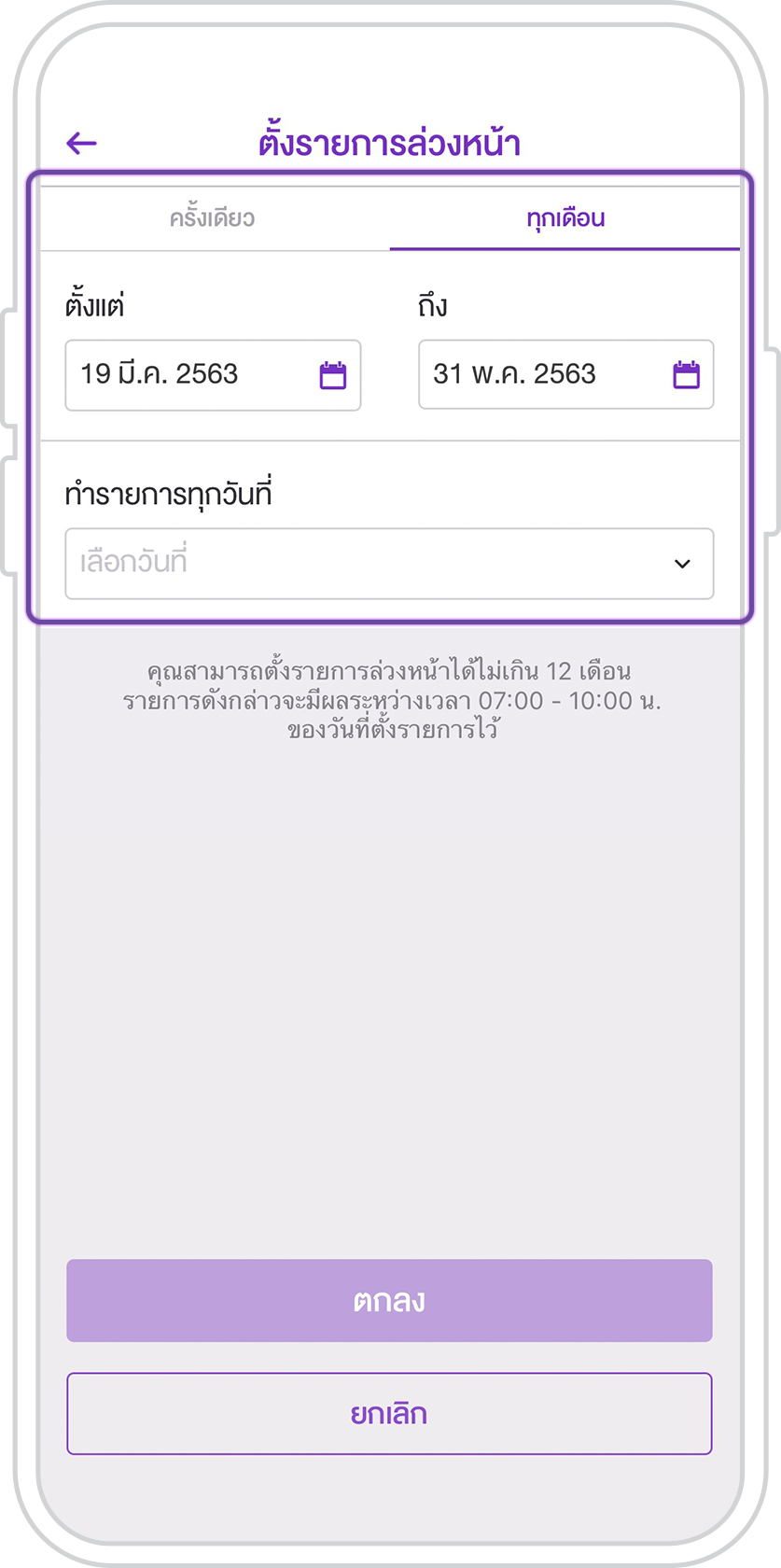This screenshot has width=781, height=1568.
Task: Select the ทุกเดือน tab
Action: click(565, 218)
